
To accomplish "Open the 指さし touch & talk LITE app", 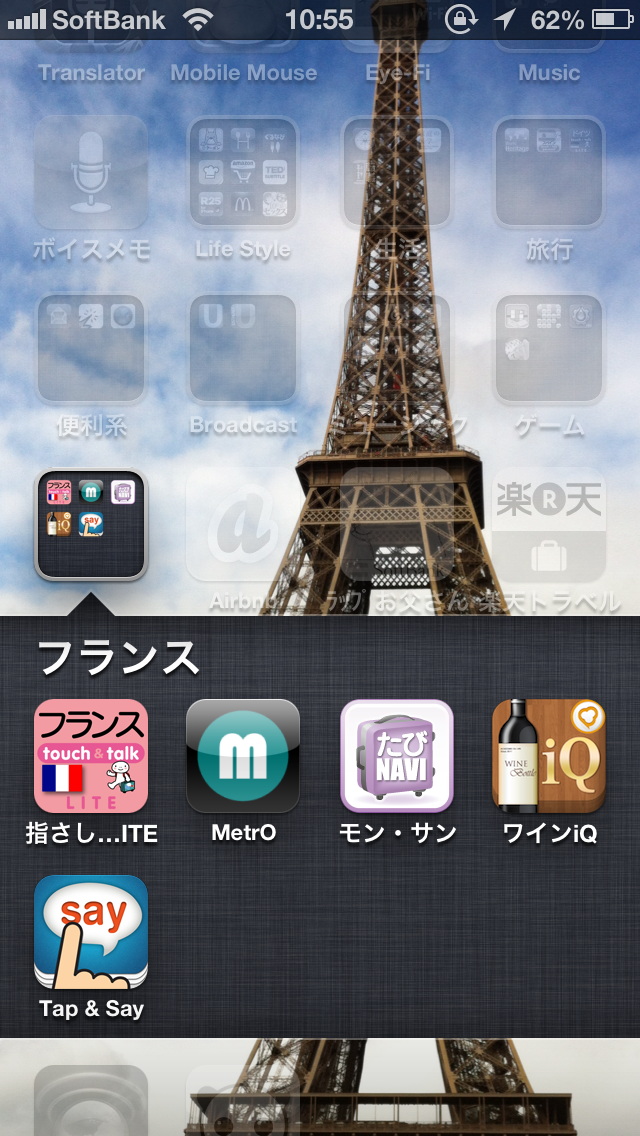I will tap(91, 756).
